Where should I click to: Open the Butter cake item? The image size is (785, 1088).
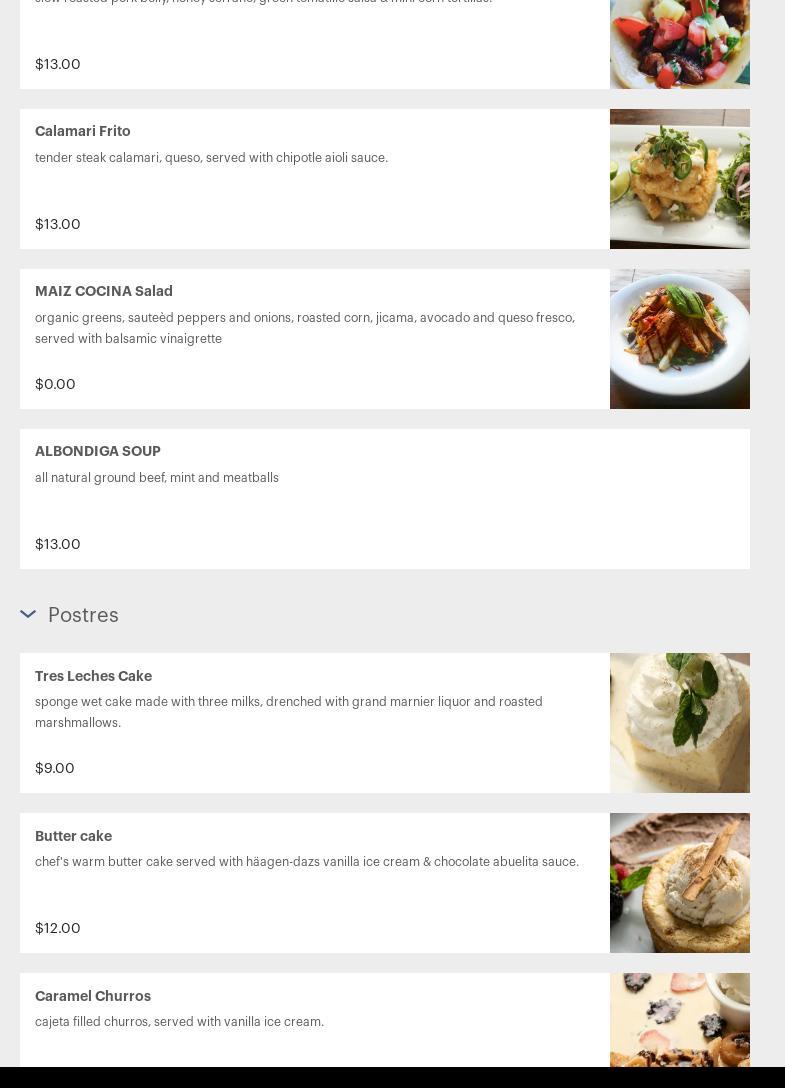385,883
